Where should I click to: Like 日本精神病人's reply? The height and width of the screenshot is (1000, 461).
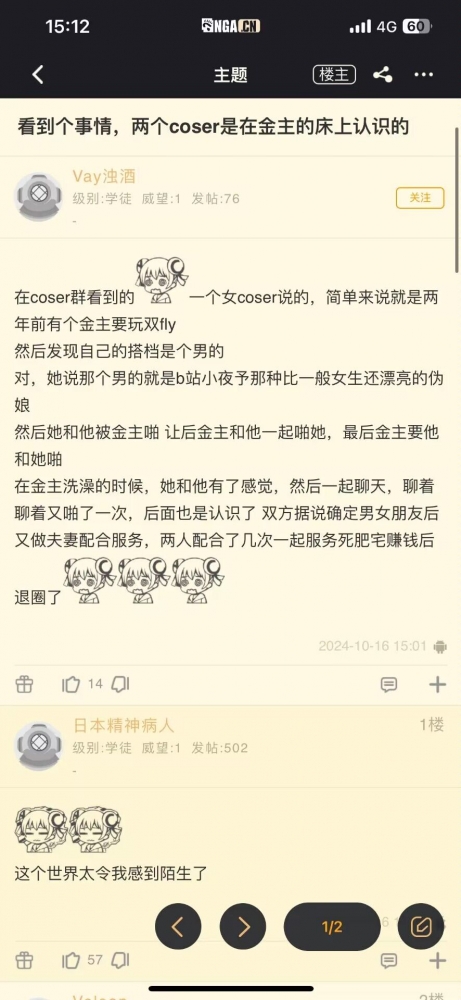coord(71,960)
